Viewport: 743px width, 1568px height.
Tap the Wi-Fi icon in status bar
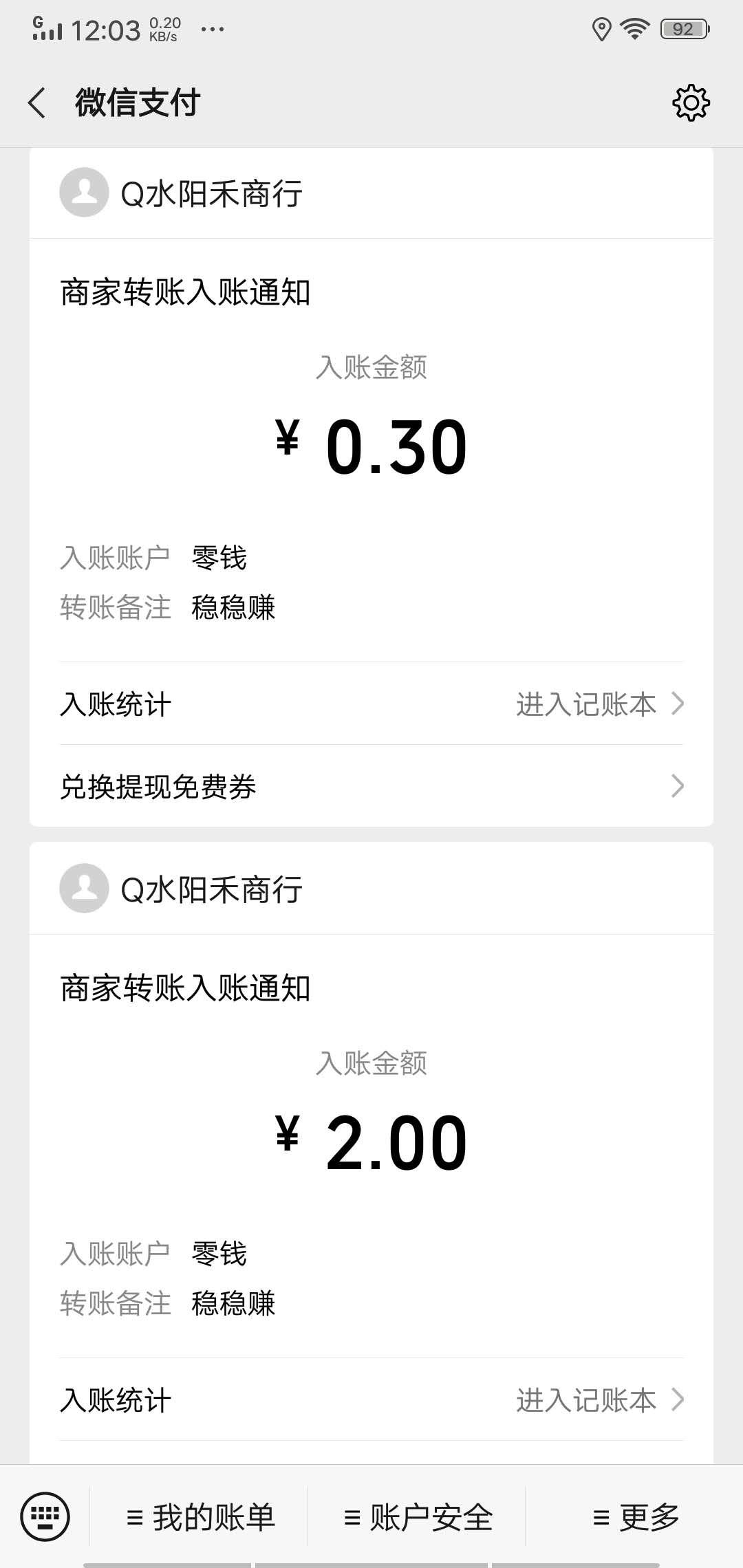click(631, 29)
